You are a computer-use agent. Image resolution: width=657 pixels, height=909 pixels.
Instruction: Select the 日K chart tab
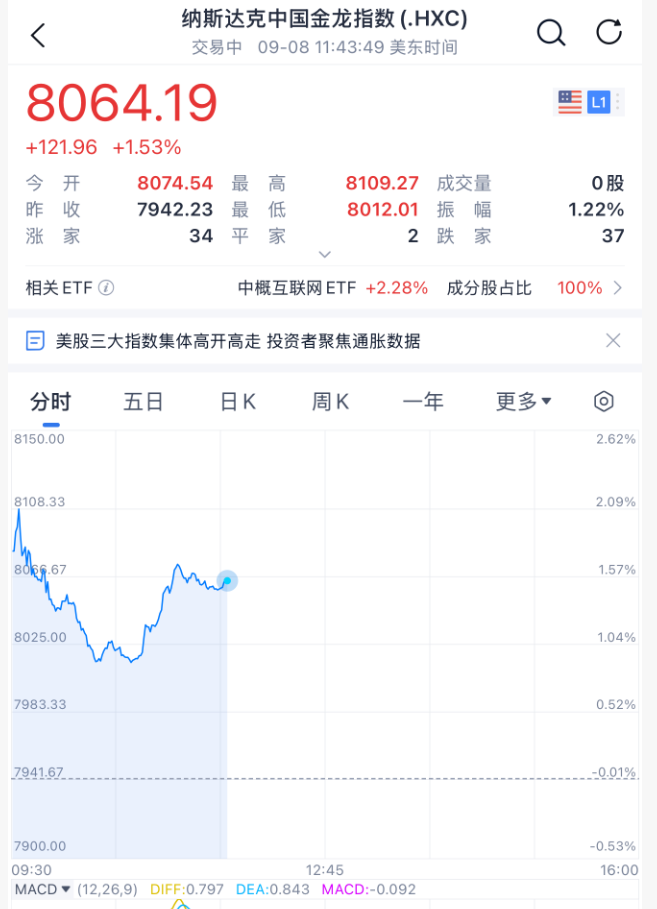pyautogui.click(x=238, y=402)
